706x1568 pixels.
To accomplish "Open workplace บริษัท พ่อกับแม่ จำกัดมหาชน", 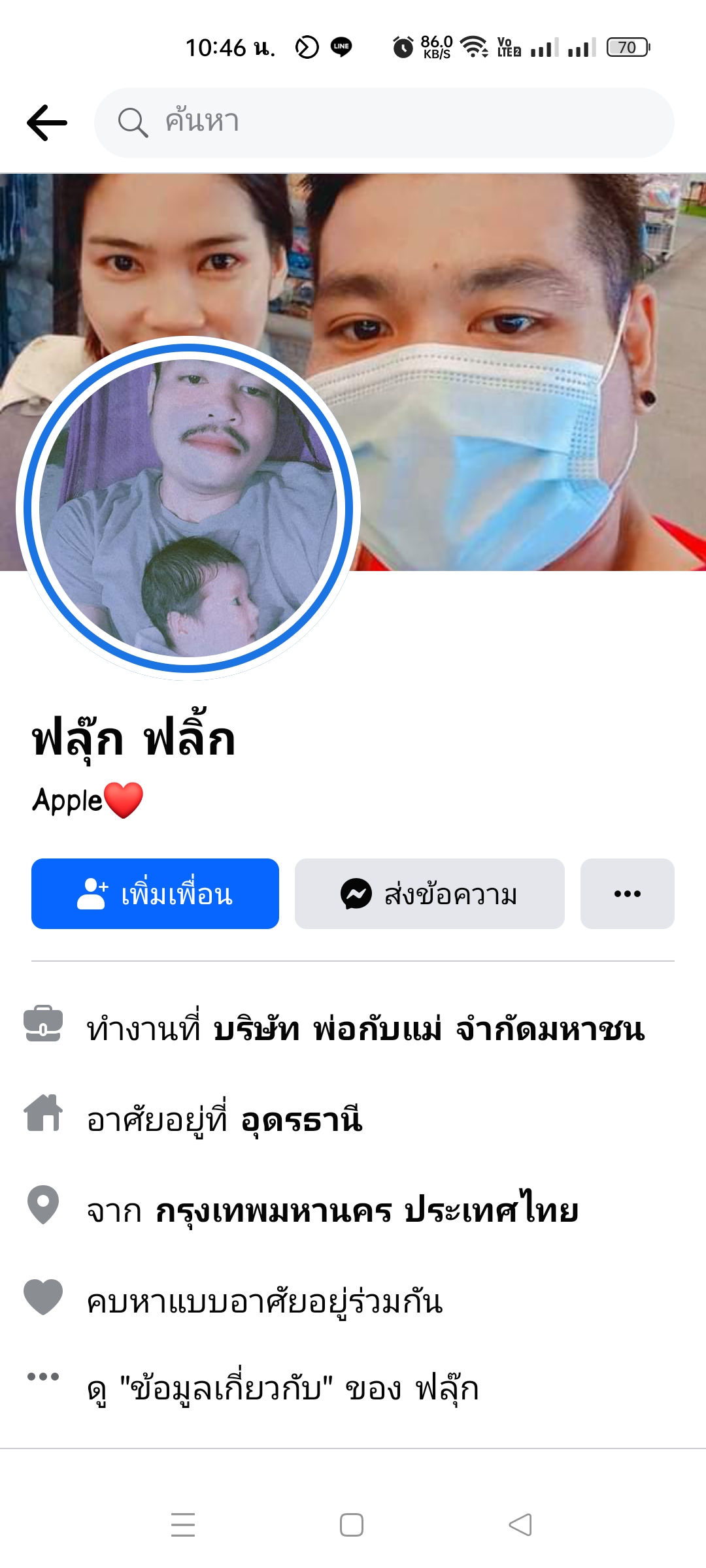I will pyautogui.click(x=429, y=1030).
